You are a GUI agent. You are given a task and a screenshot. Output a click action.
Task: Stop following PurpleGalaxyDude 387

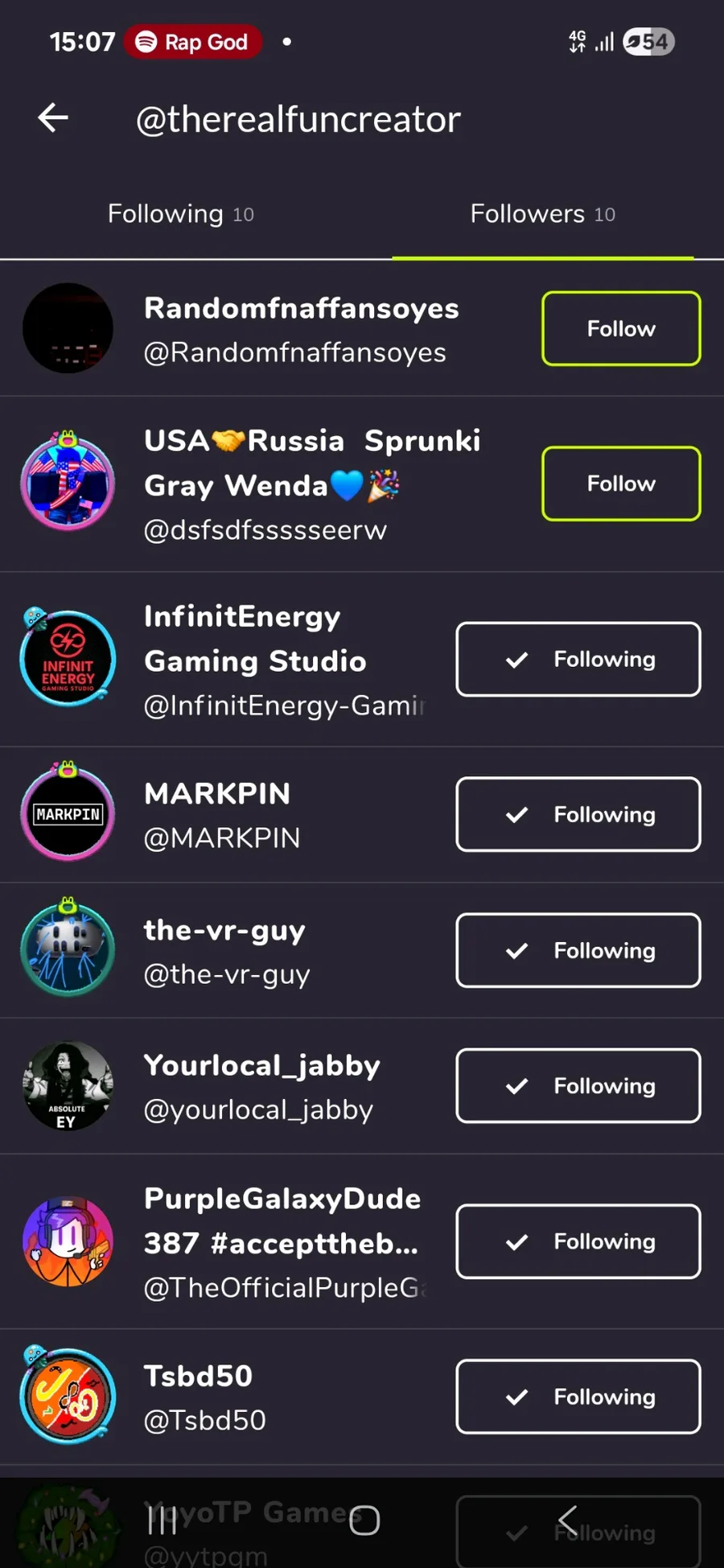(x=578, y=1241)
